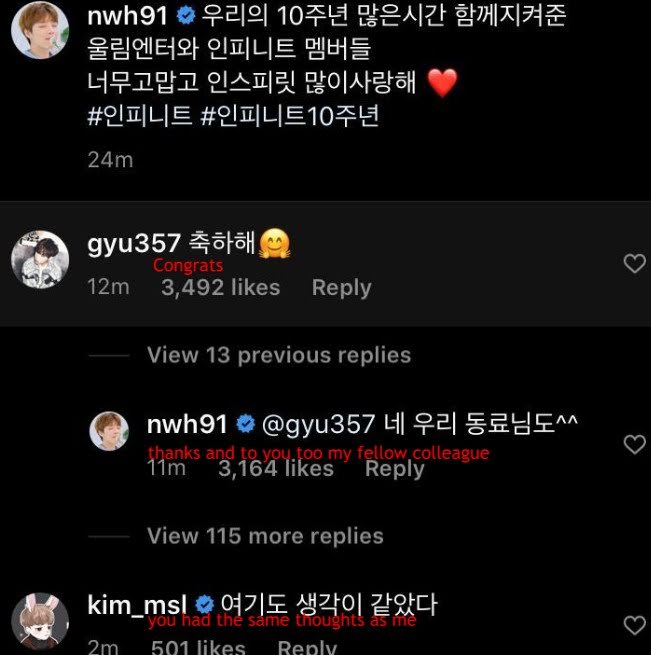
Task: View 115 more replies
Action: click(265, 536)
